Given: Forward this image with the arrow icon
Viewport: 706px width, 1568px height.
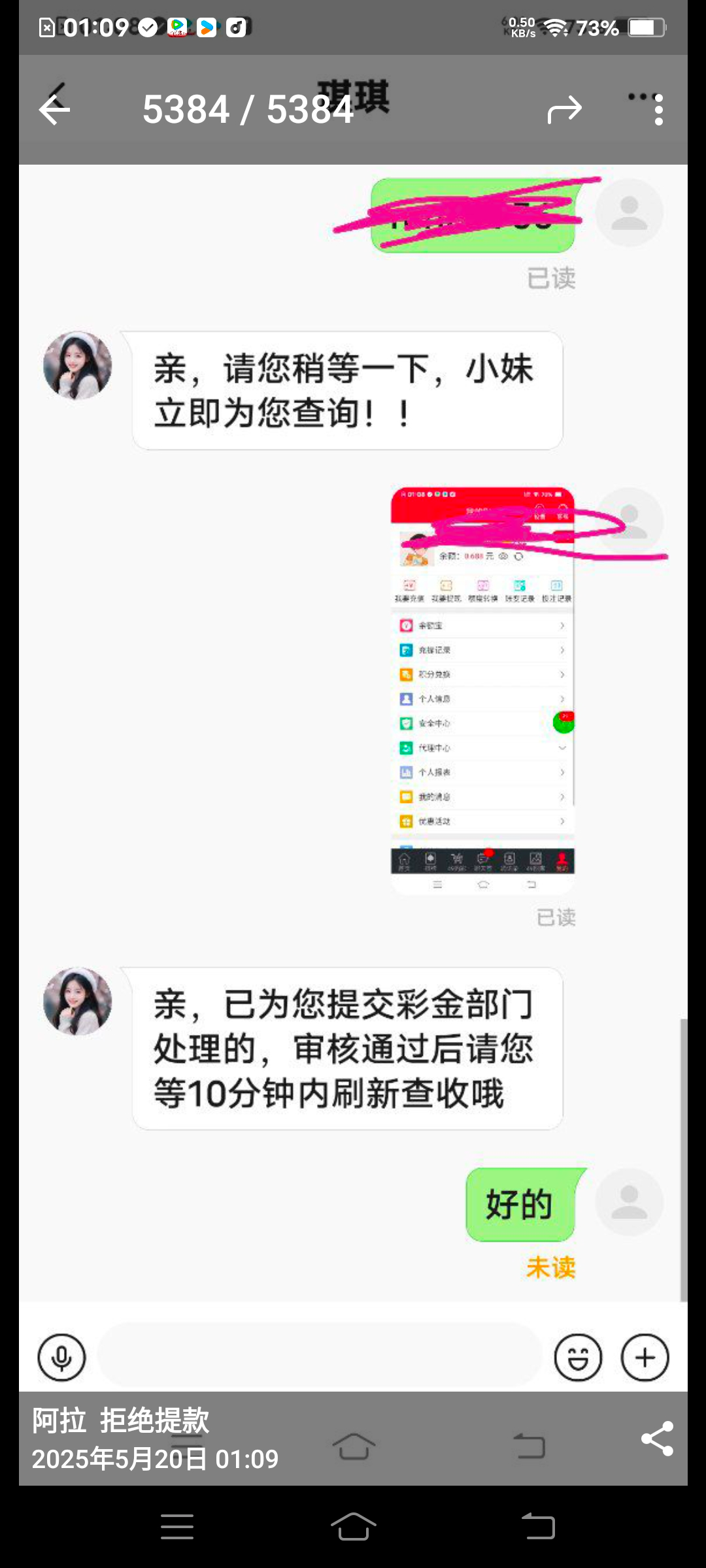Looking at the screenshot, I should tap(564, 110).
